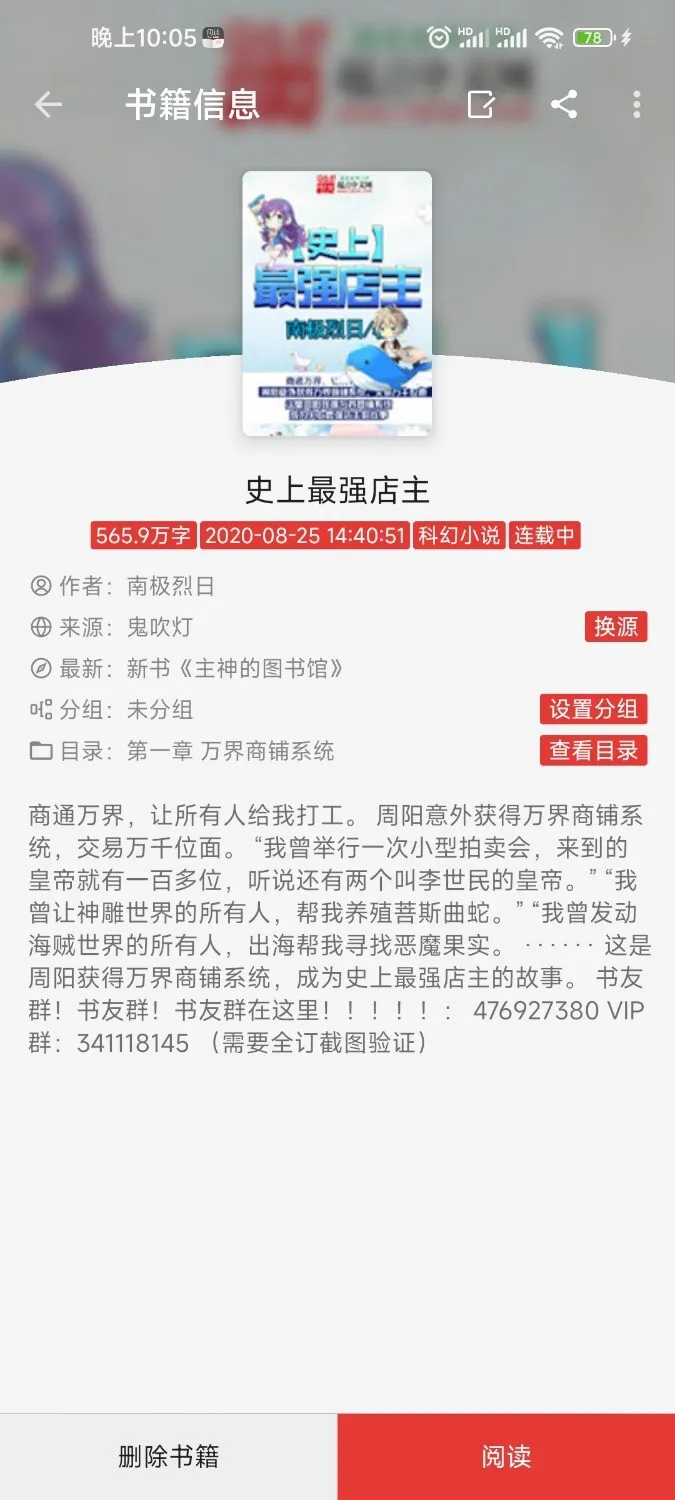Image resolution: width=675 pixels, height=1500 pixels.
Task: Tap the 换源 button to change source
Action: [x=616, y=627]
